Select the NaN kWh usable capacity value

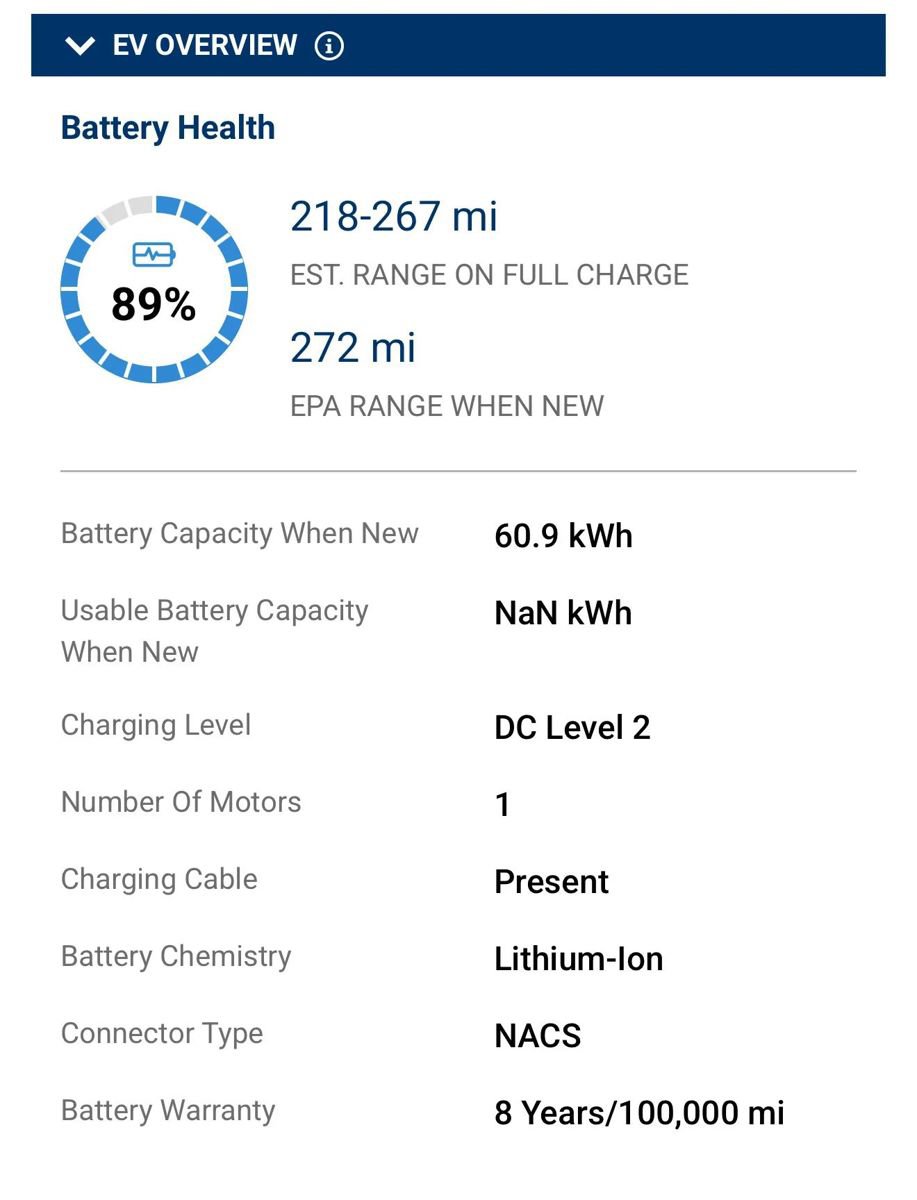[562, 613]
